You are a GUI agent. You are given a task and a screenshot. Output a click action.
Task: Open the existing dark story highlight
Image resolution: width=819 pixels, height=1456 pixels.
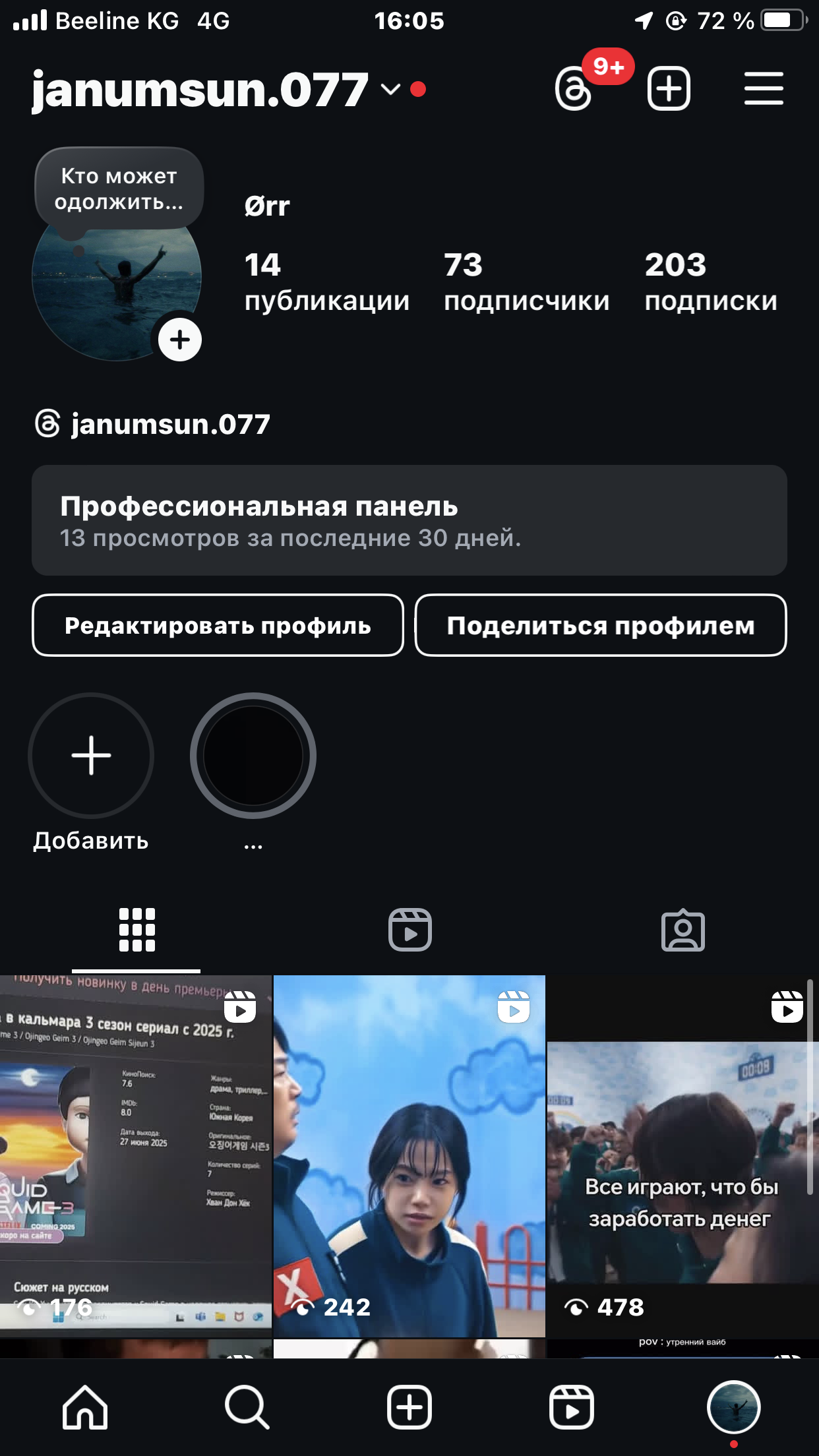pos(253,756)
